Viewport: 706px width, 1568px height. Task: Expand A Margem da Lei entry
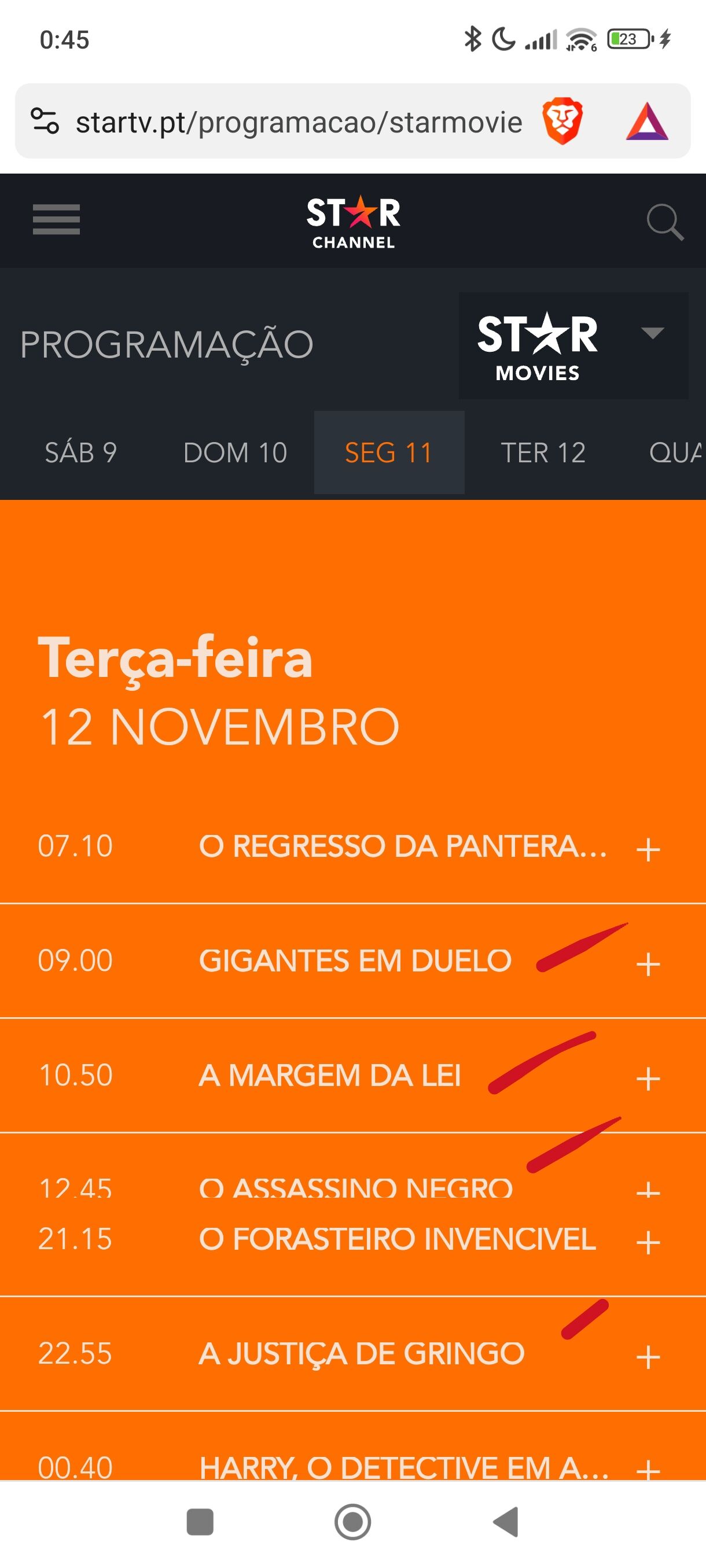[648, 1079]
